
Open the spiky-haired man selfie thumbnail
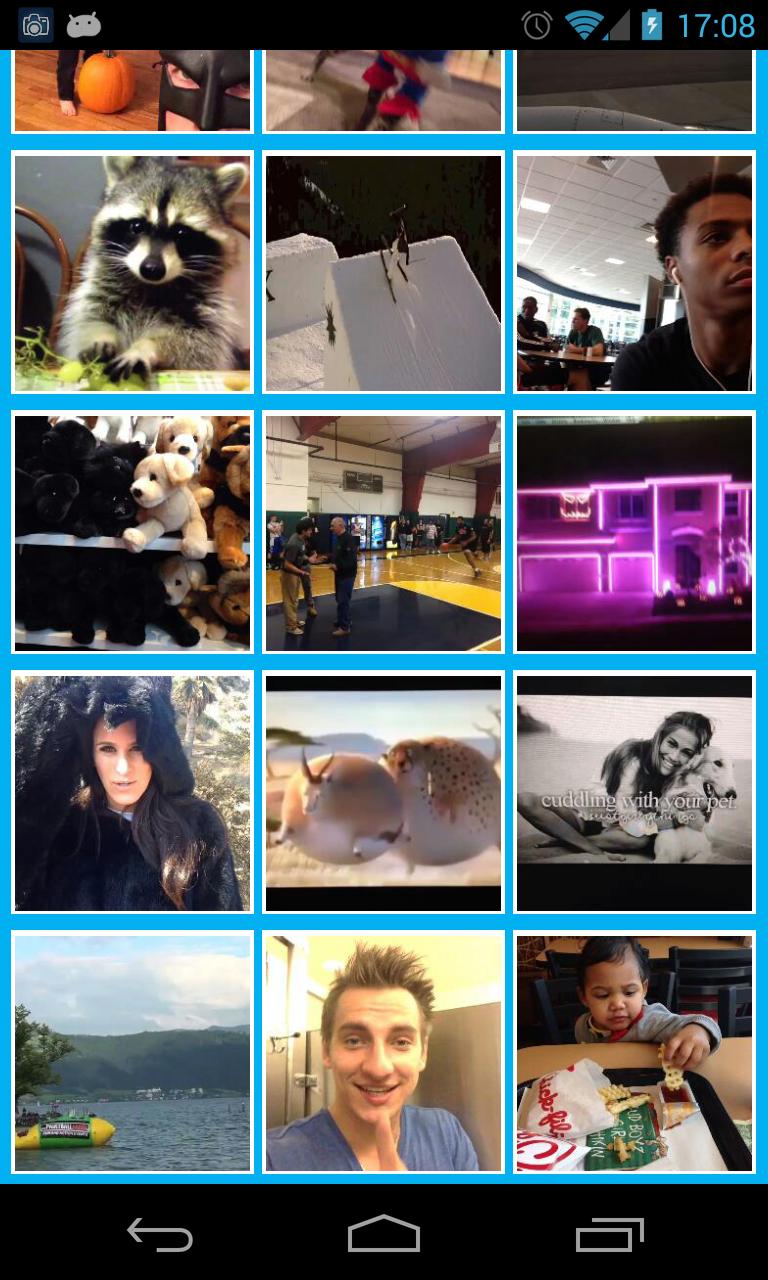coord(383,1052)
